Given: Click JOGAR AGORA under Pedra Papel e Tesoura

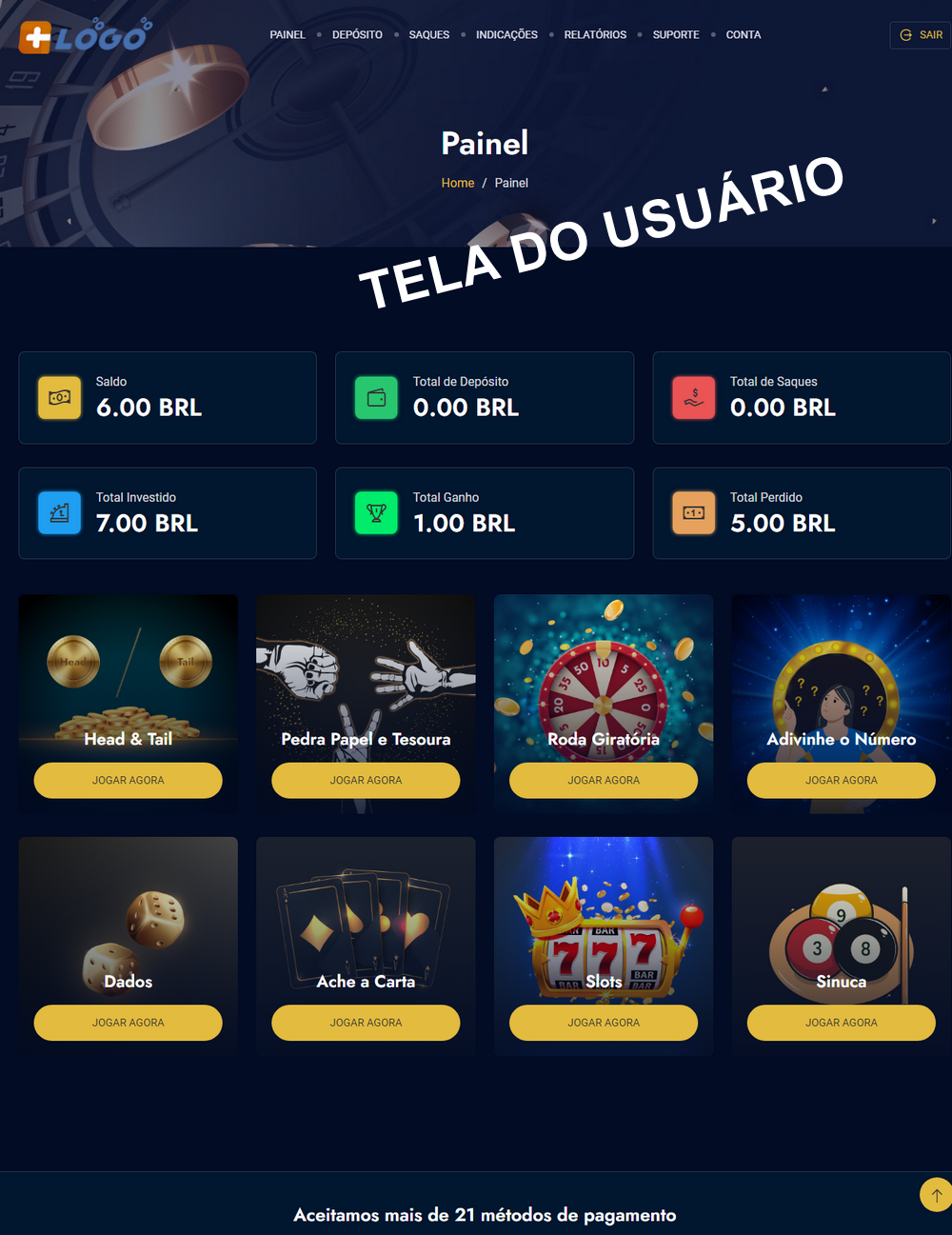Looking at the screenshot, I should click(x=366, y=779).
